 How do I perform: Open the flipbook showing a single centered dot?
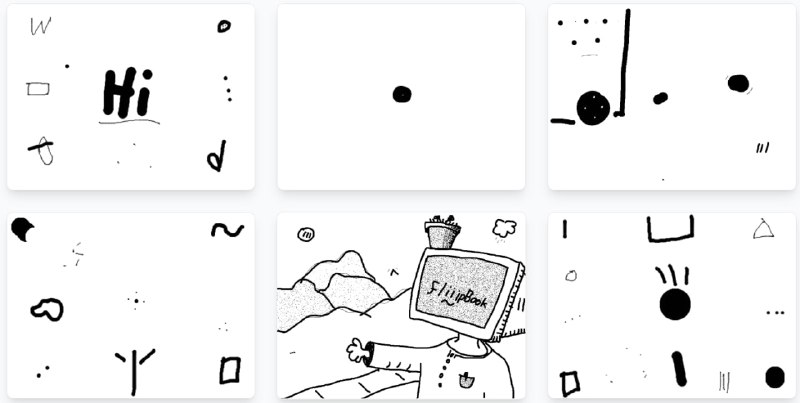point(401,97)
